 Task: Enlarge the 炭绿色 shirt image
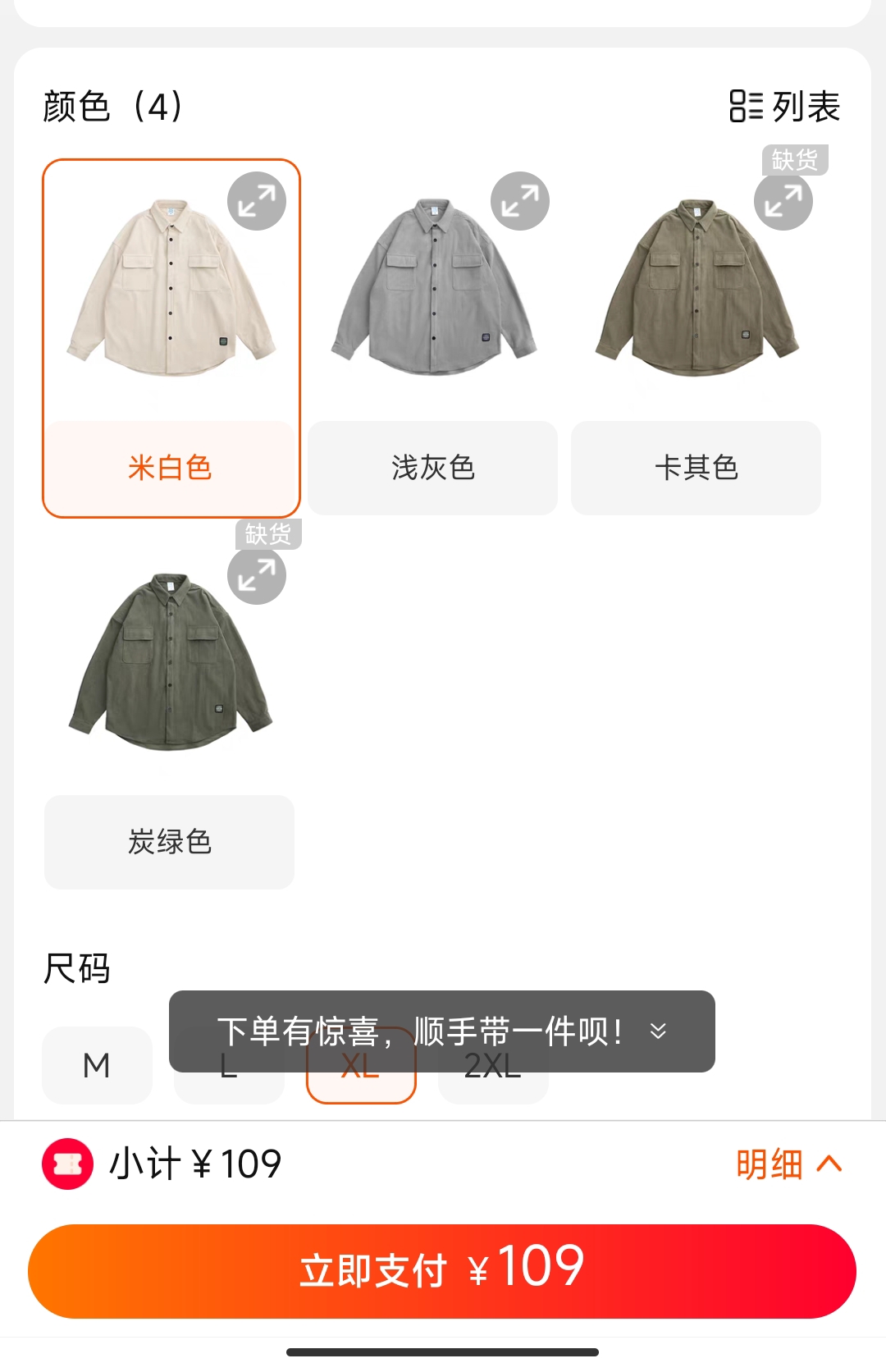[257, 575]
